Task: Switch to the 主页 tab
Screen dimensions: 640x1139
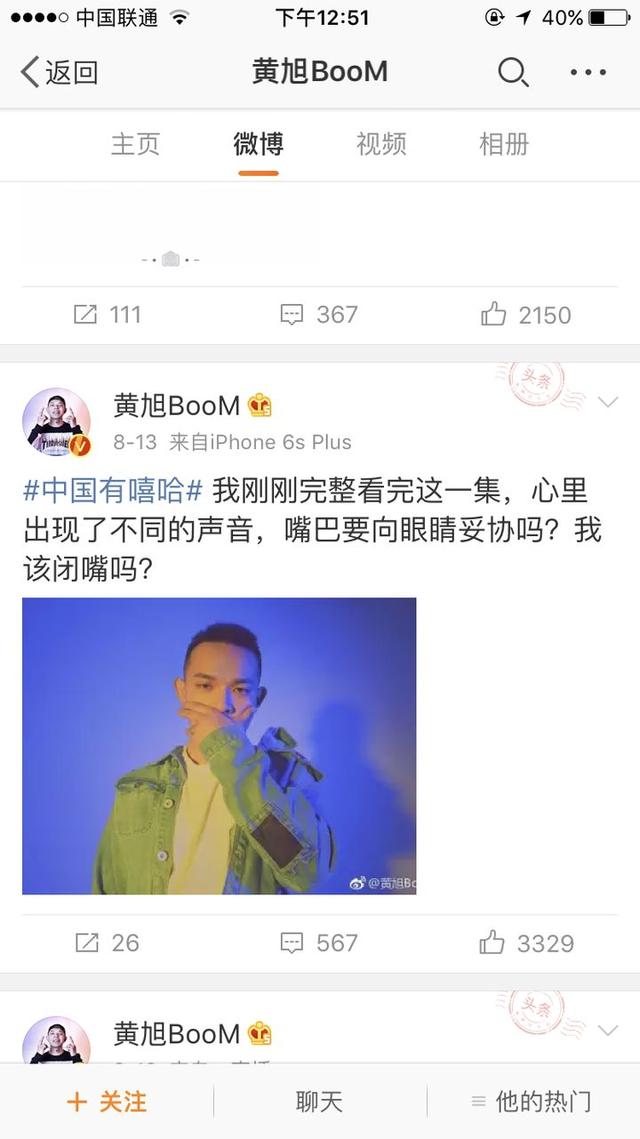Action: click(x=135, y=144)
